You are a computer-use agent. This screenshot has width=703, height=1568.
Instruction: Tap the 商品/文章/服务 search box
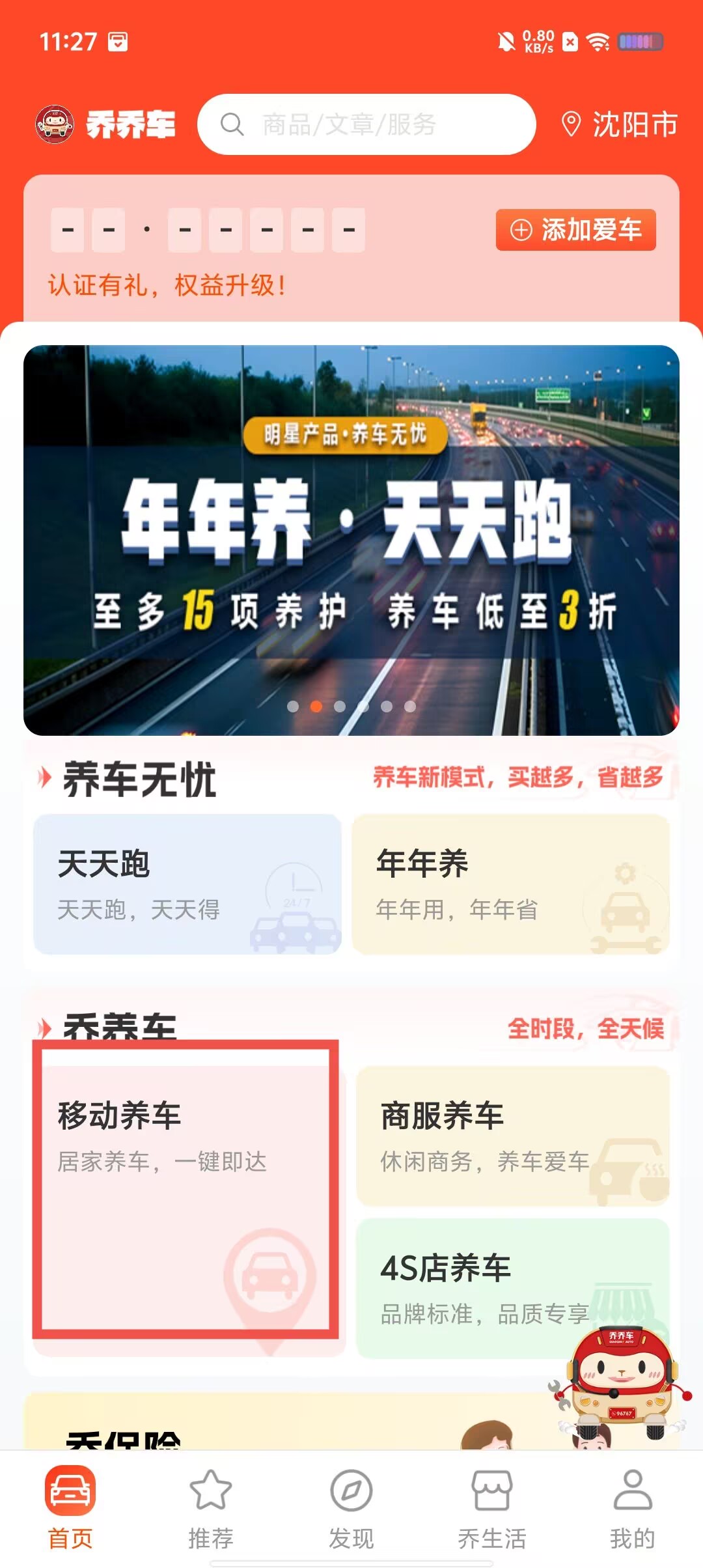(x=366, y=124)
